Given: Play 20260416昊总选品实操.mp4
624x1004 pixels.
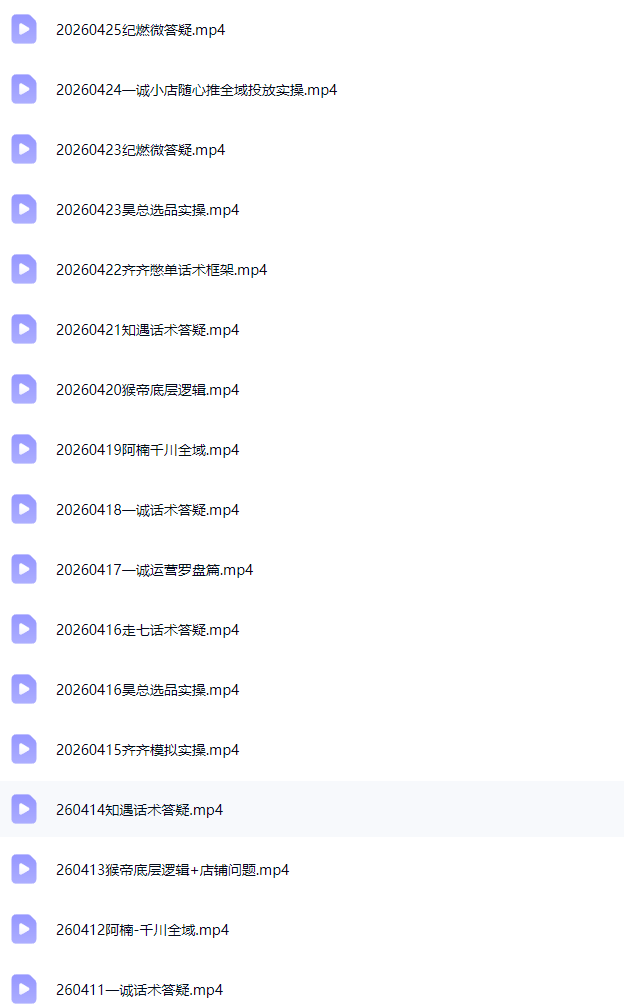Looking at the screenshot, I should point(147,690).
